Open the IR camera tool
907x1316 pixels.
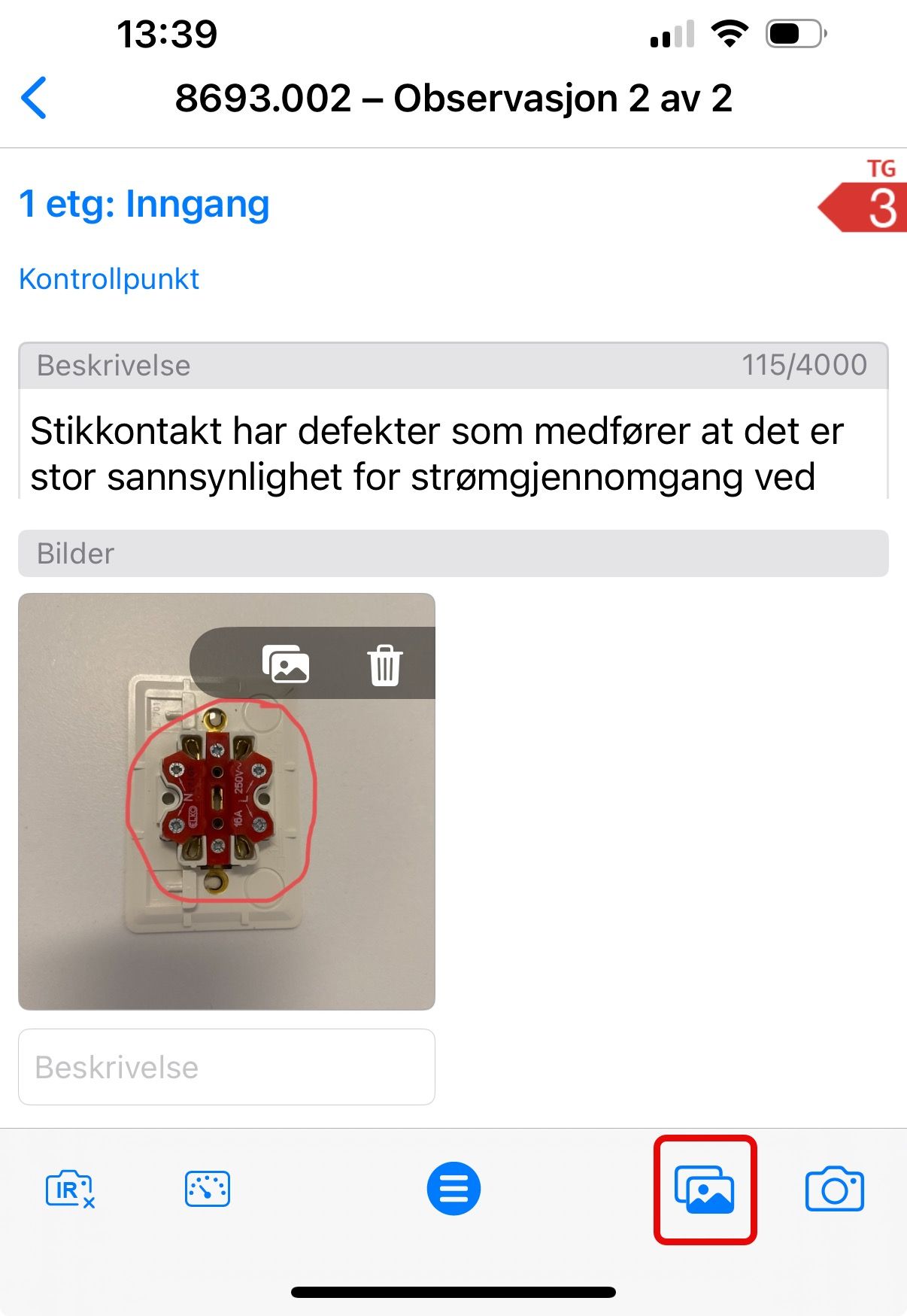click(x=70, y=1190)
